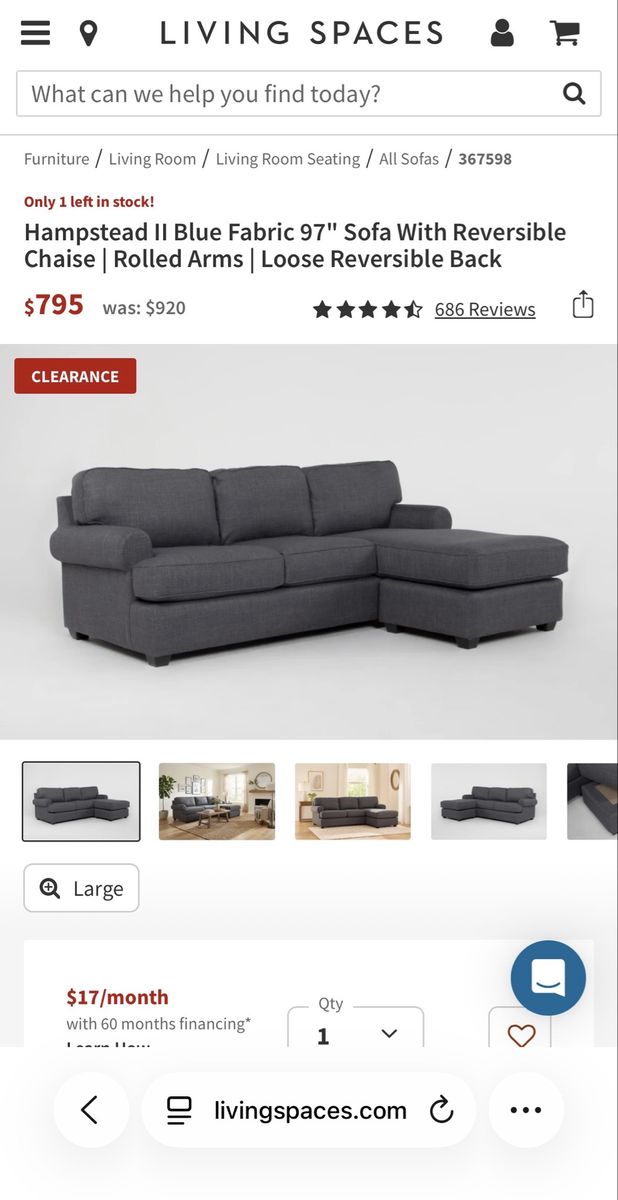The width and height of the screenshot is (618, 1200).
Task: Share this sofa product
Action: pos(583,305)
